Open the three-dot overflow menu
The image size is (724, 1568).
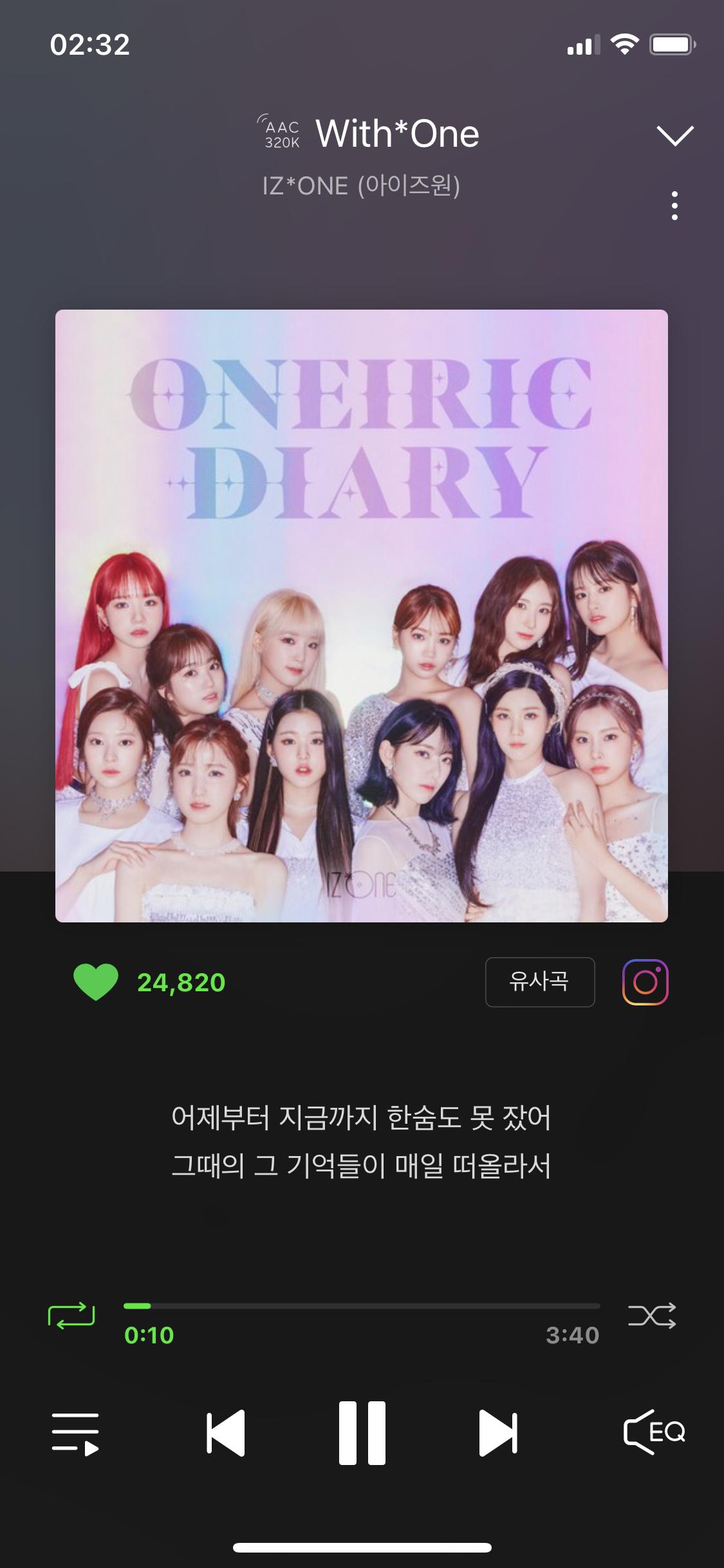[674, 206]
